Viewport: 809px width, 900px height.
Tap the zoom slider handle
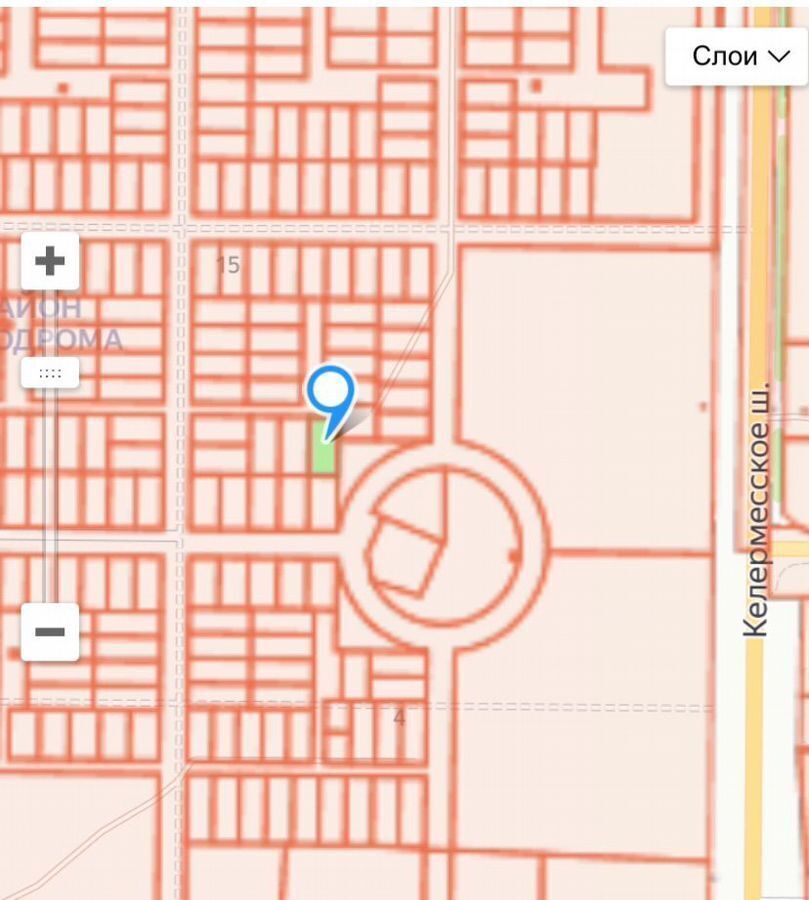(x=50, y=373)
